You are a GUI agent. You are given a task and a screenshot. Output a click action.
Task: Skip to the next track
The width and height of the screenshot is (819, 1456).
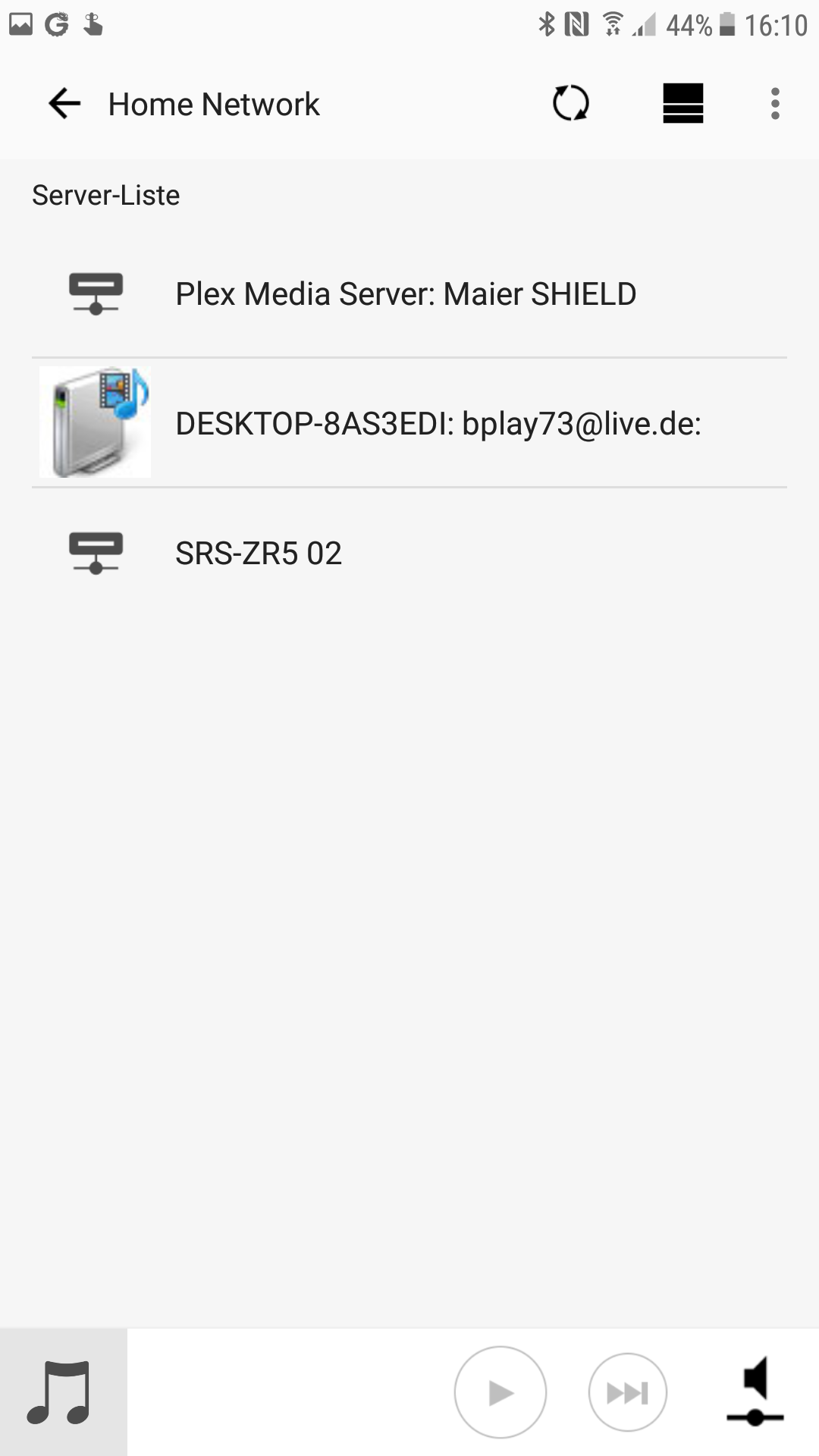coord(627,1392)
